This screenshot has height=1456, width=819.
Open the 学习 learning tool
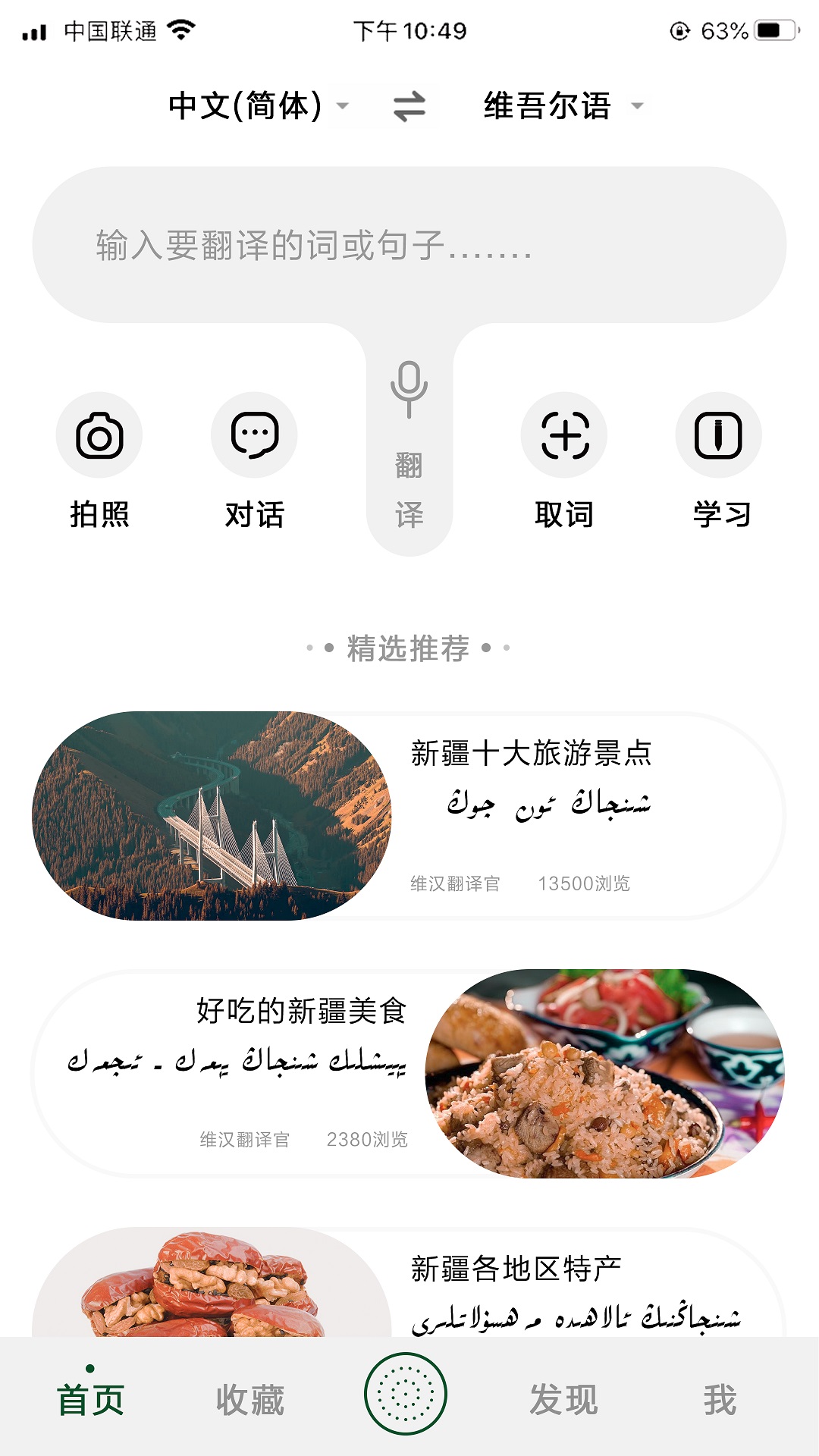[719, 455]
